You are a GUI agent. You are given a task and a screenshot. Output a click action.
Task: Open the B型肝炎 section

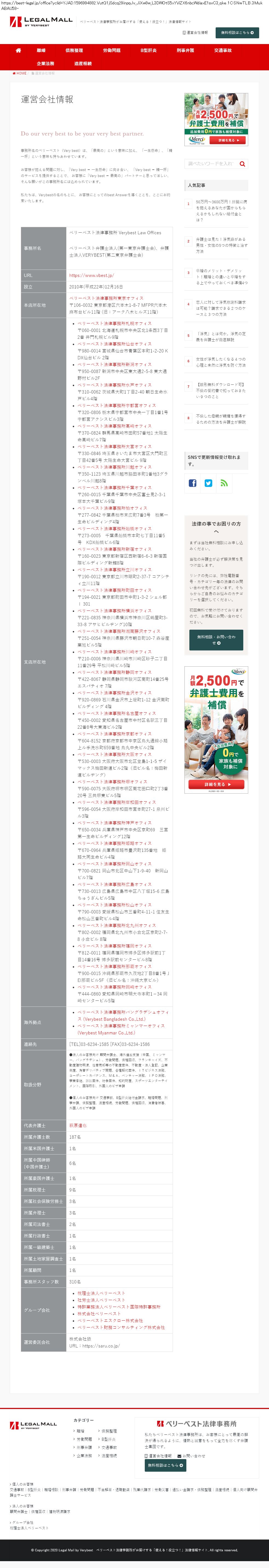[149, 51]
